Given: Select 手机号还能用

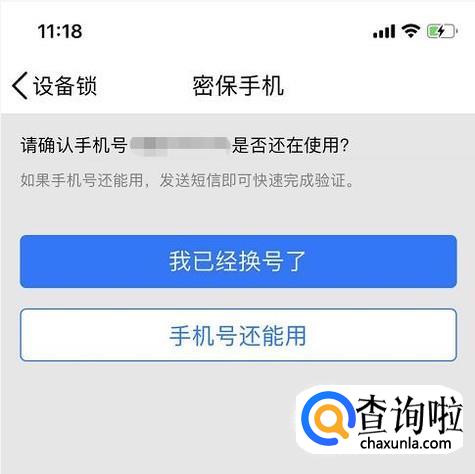Looking at the screenshot, I should click(x=238, y=335).
